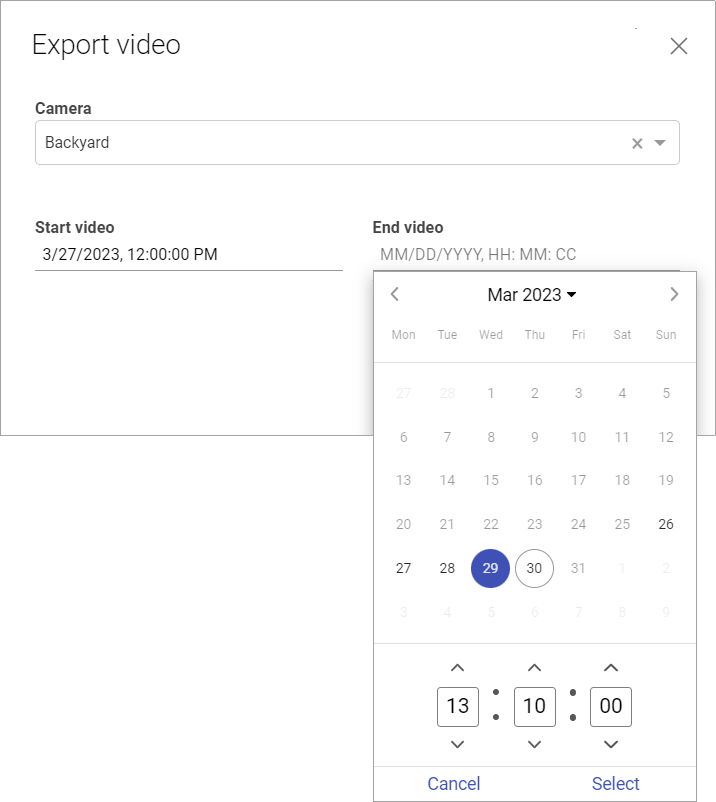The width and height of the screenshot is (716, 802).
Task: Pick March 27 as the date
Action: (404, 568)
